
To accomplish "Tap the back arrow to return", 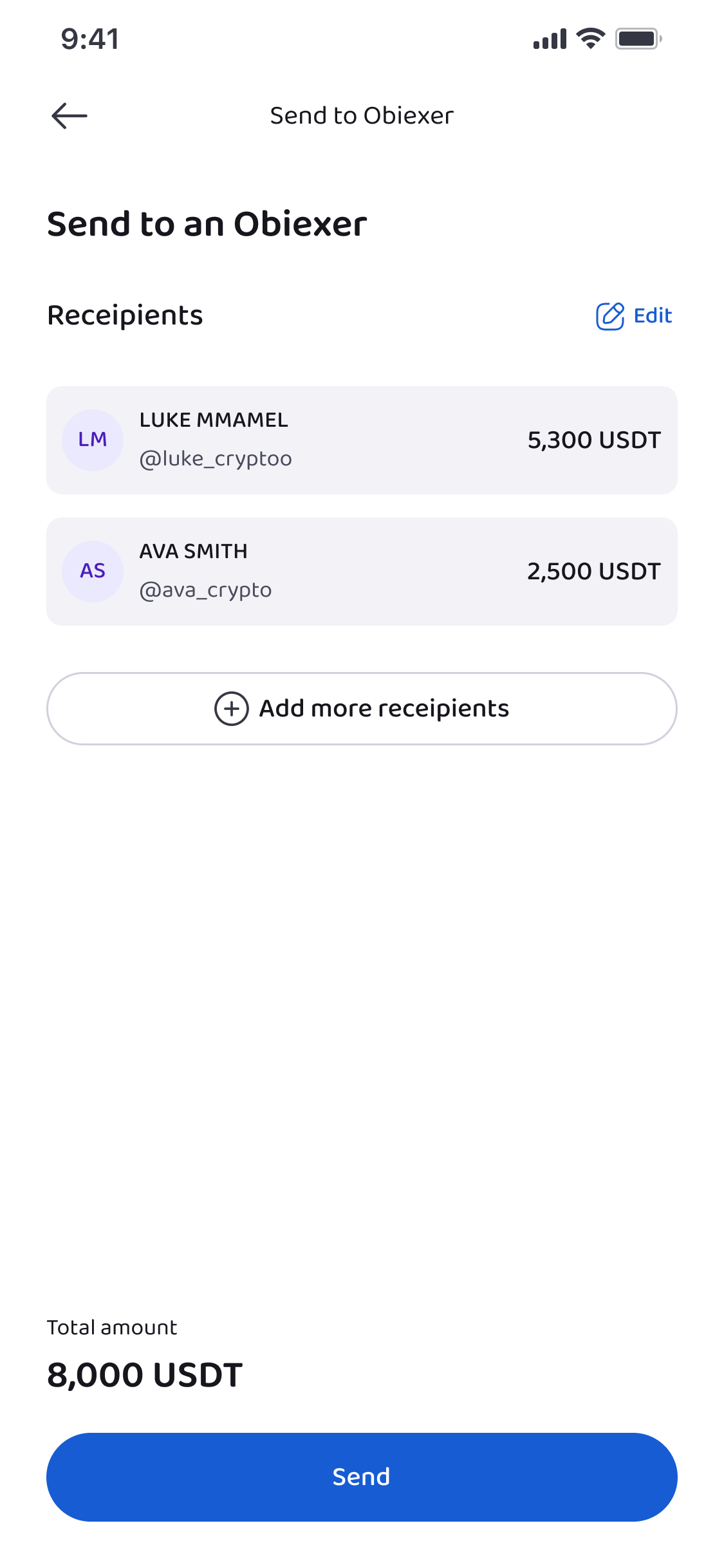I will pyautogui.click(x=68, y=116).
